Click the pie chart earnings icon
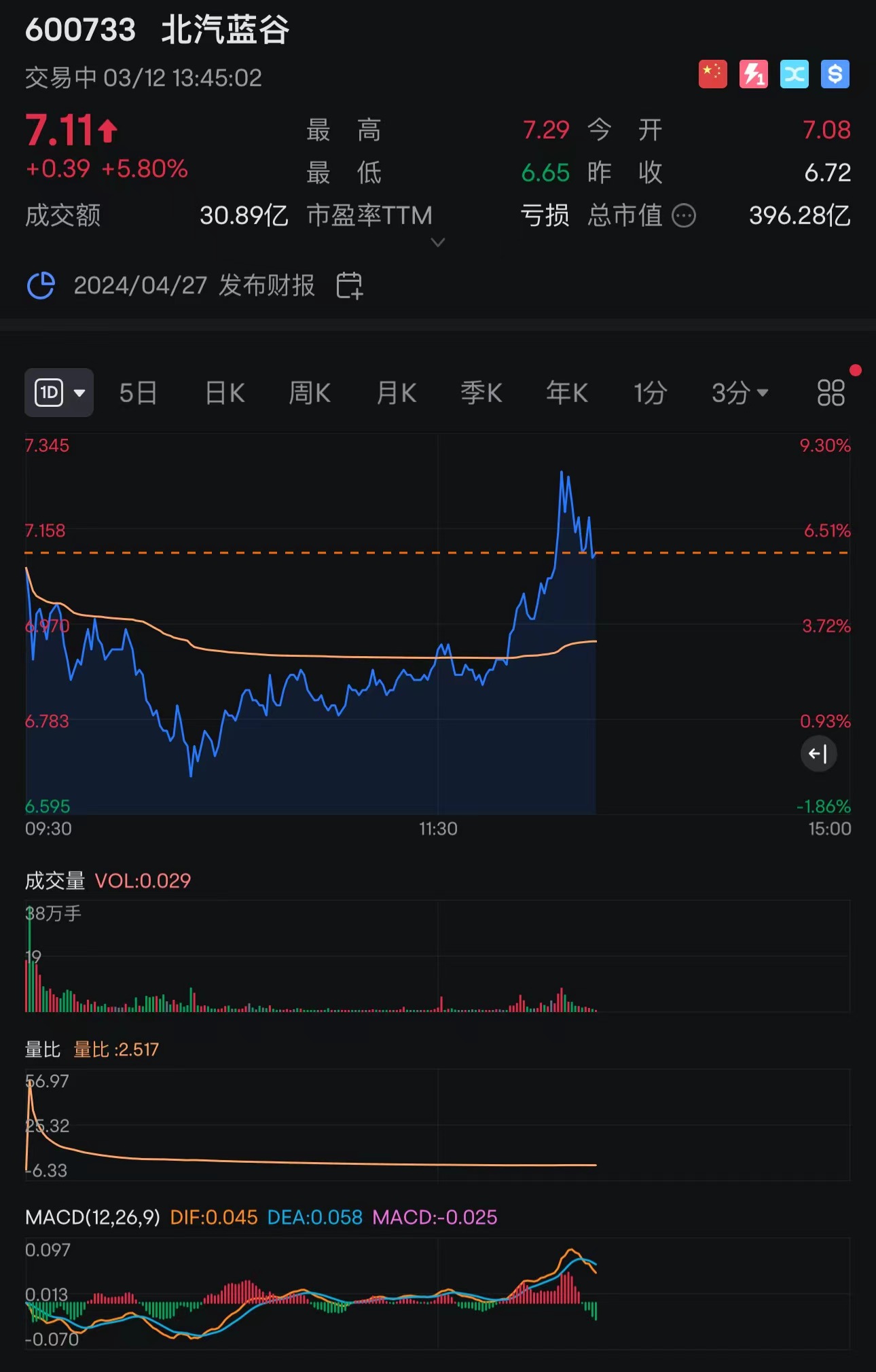 coord(42,286)
